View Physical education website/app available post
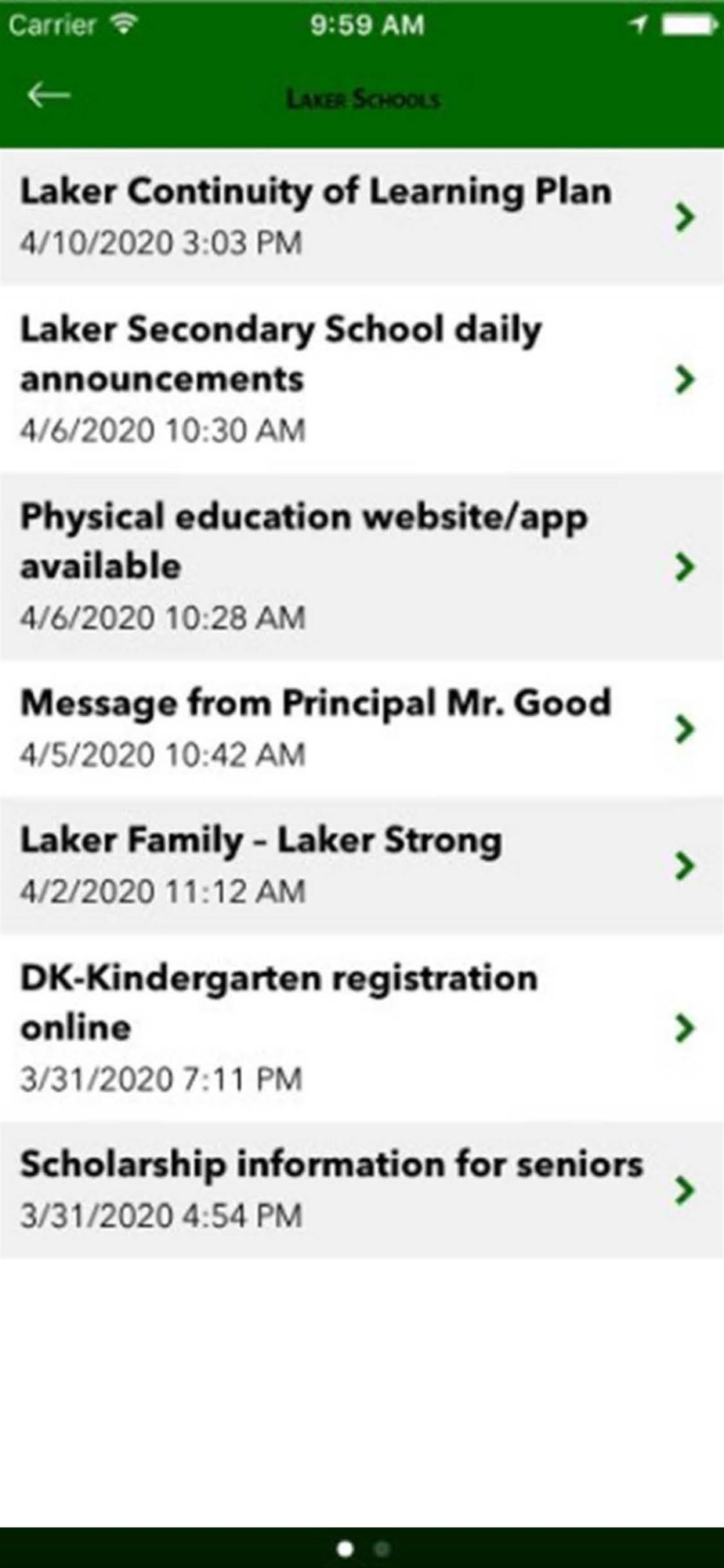This screenshot has height=1568, width=724. coord(360,566)
